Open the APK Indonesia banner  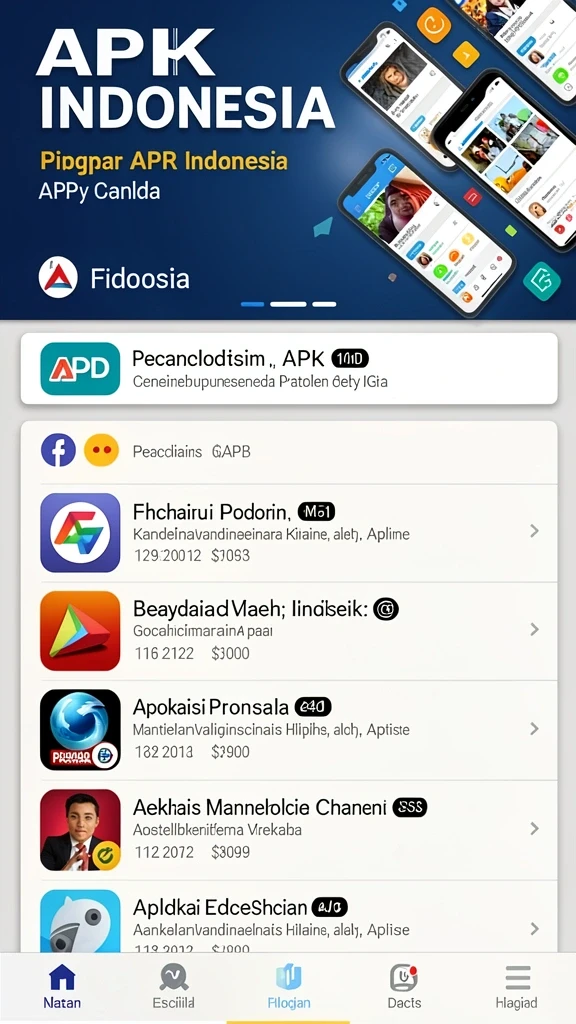[x=288, y=159]
